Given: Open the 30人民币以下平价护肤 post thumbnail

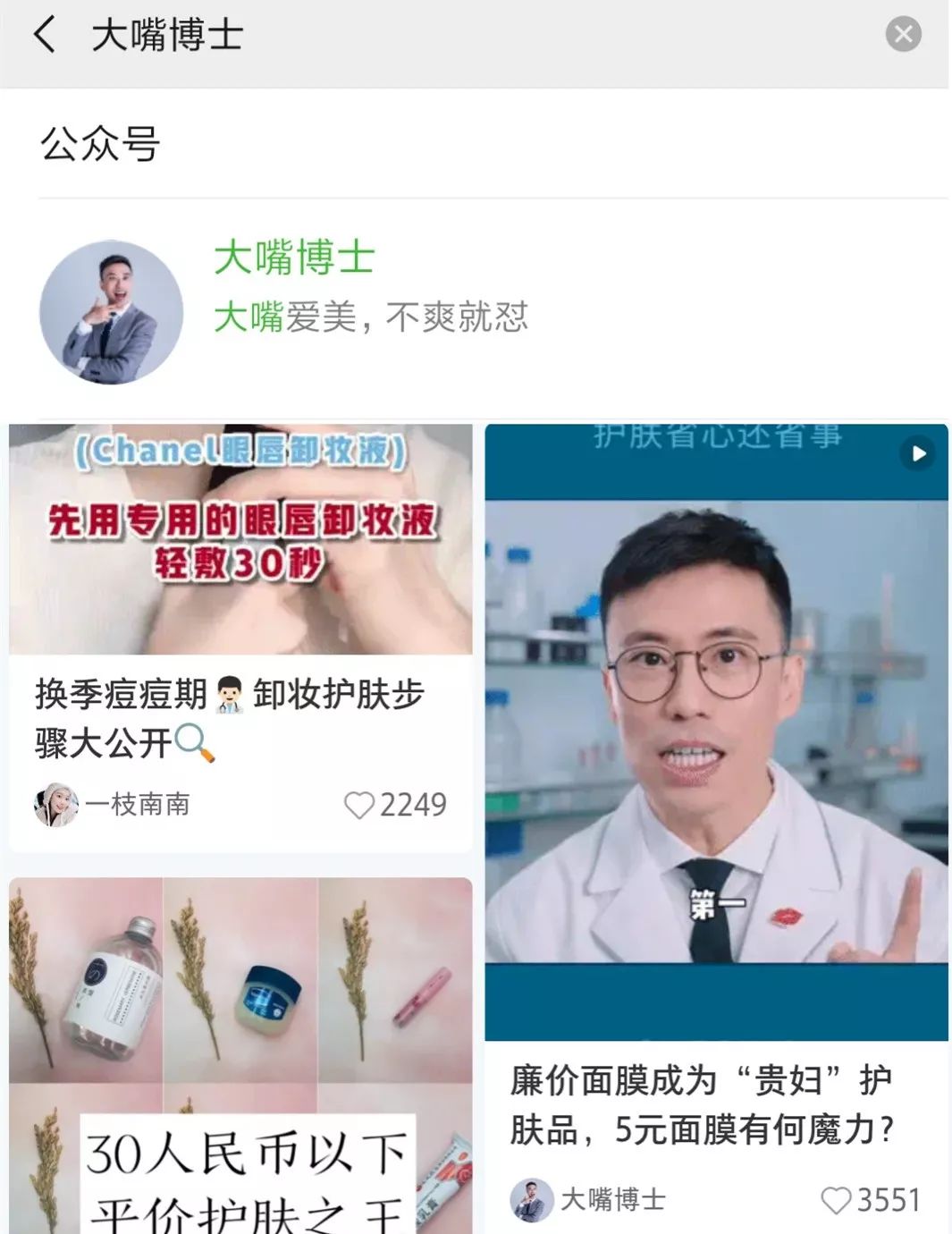Looking at the screenshot, I should 240,1028.
